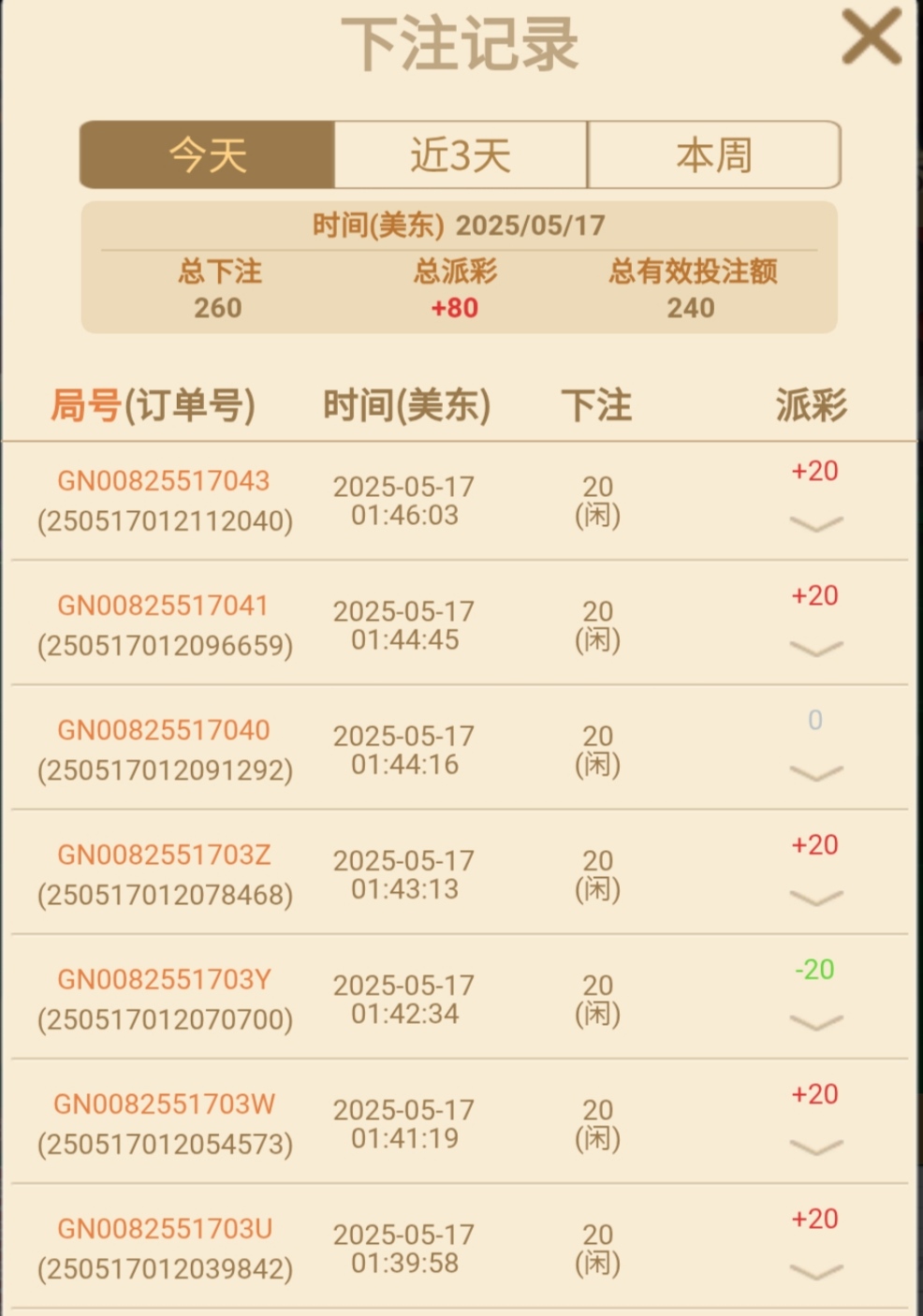
Task: Select the 本周 tab
Action: (714, 154)
